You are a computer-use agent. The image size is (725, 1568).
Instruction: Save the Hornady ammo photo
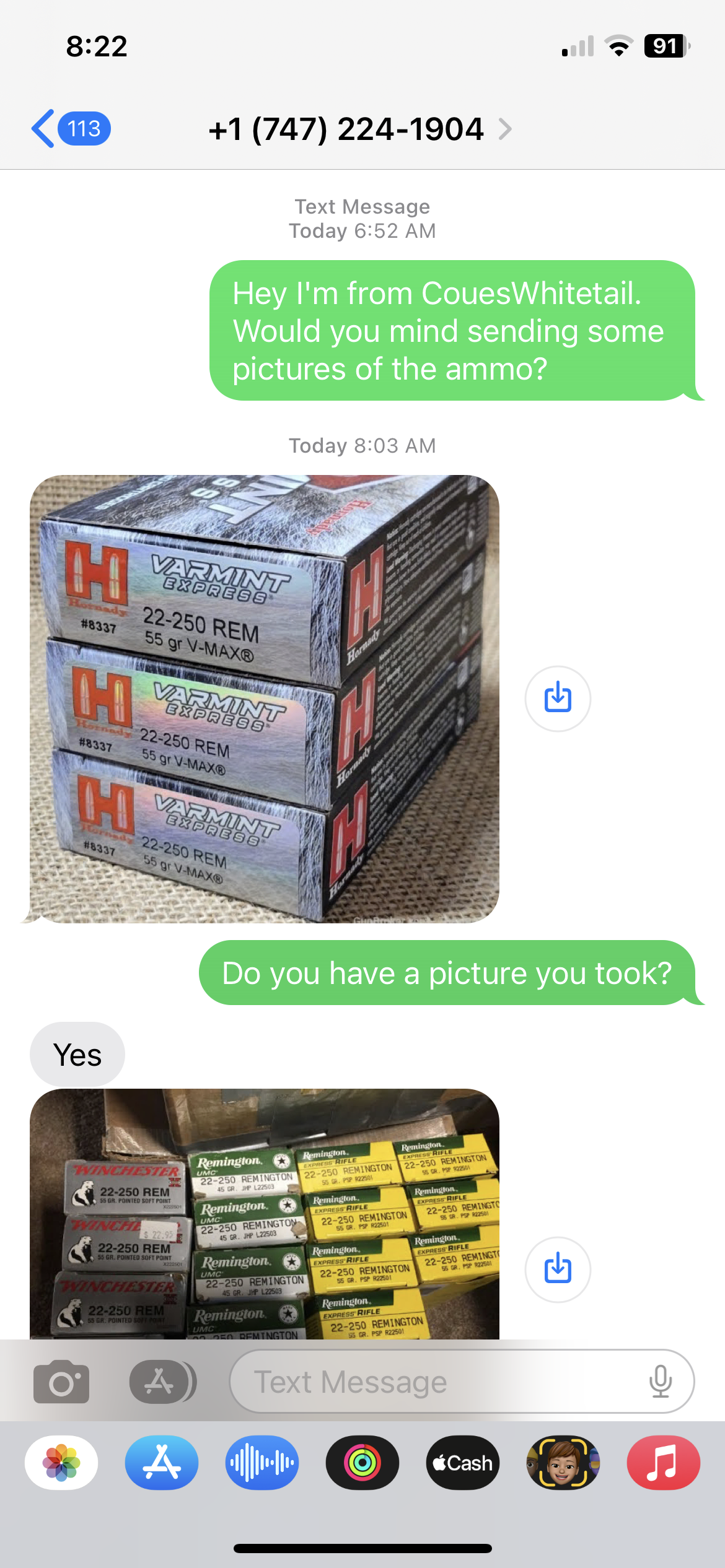coord(558,699)
